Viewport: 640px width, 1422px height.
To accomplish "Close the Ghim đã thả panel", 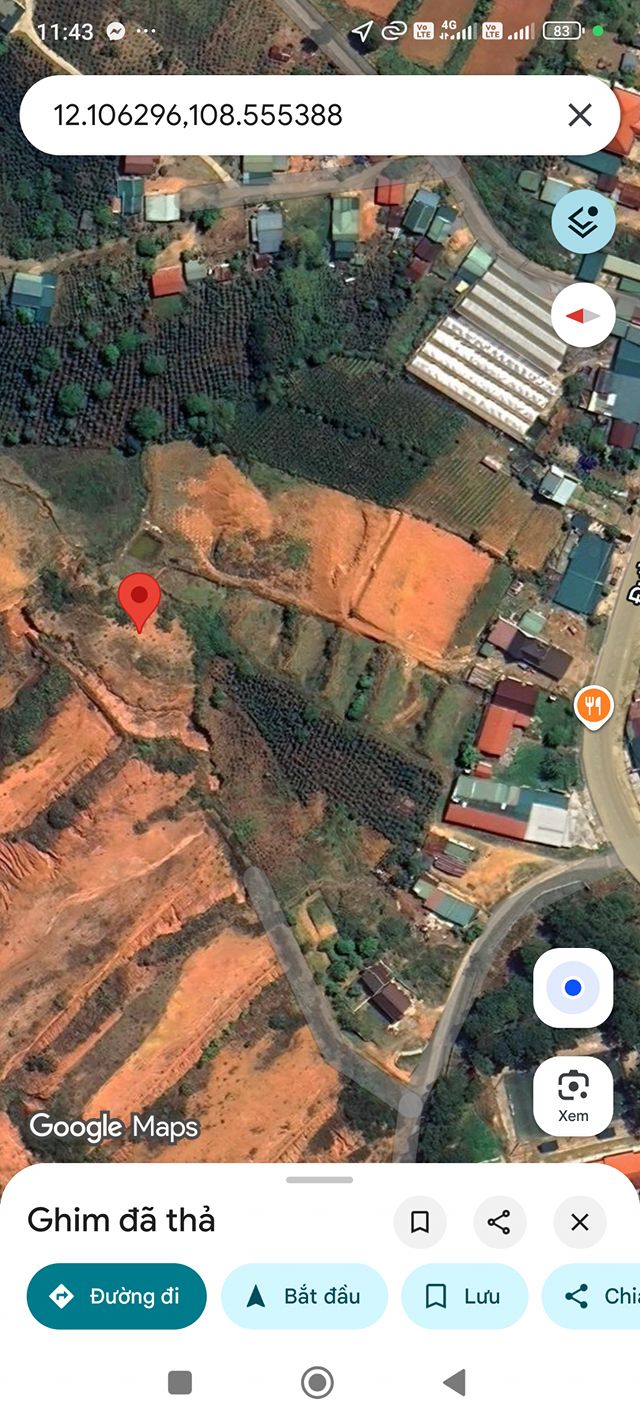I will [580, 1222].
